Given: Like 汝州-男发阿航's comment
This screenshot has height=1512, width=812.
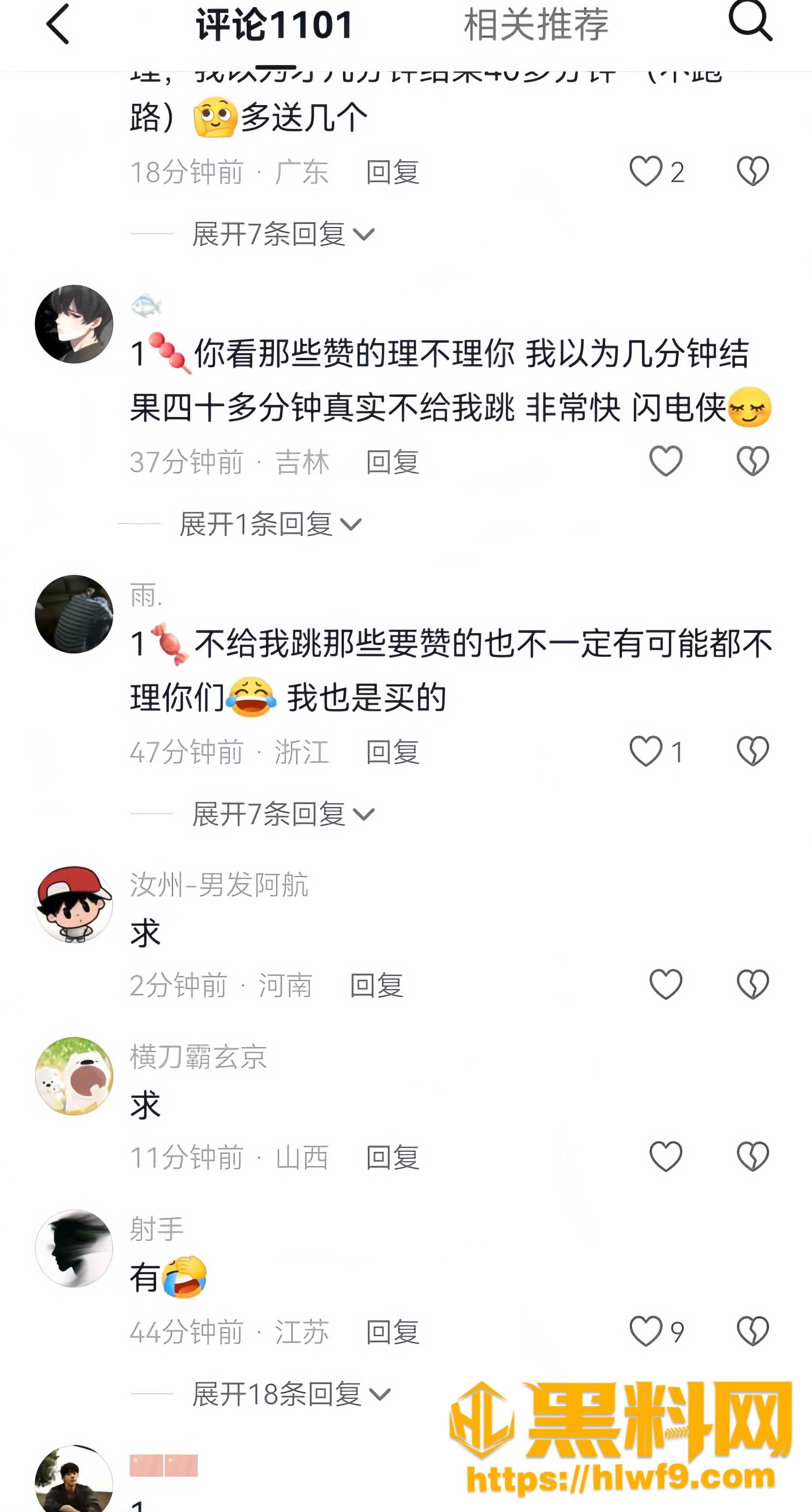Looking at the screenshot, I should 665,984.
